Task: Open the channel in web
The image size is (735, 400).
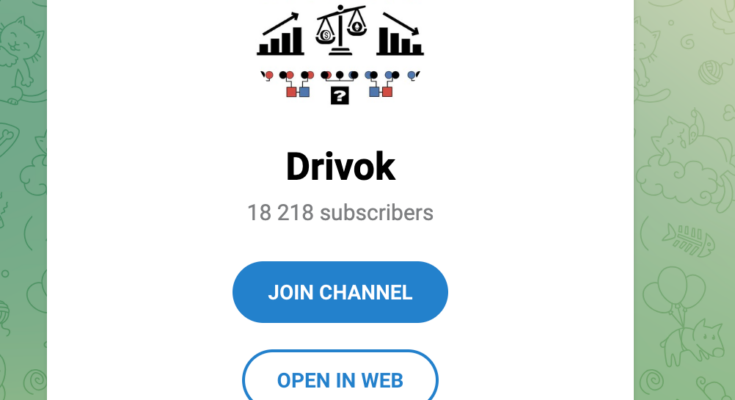Action: click(x=340, y=379)
